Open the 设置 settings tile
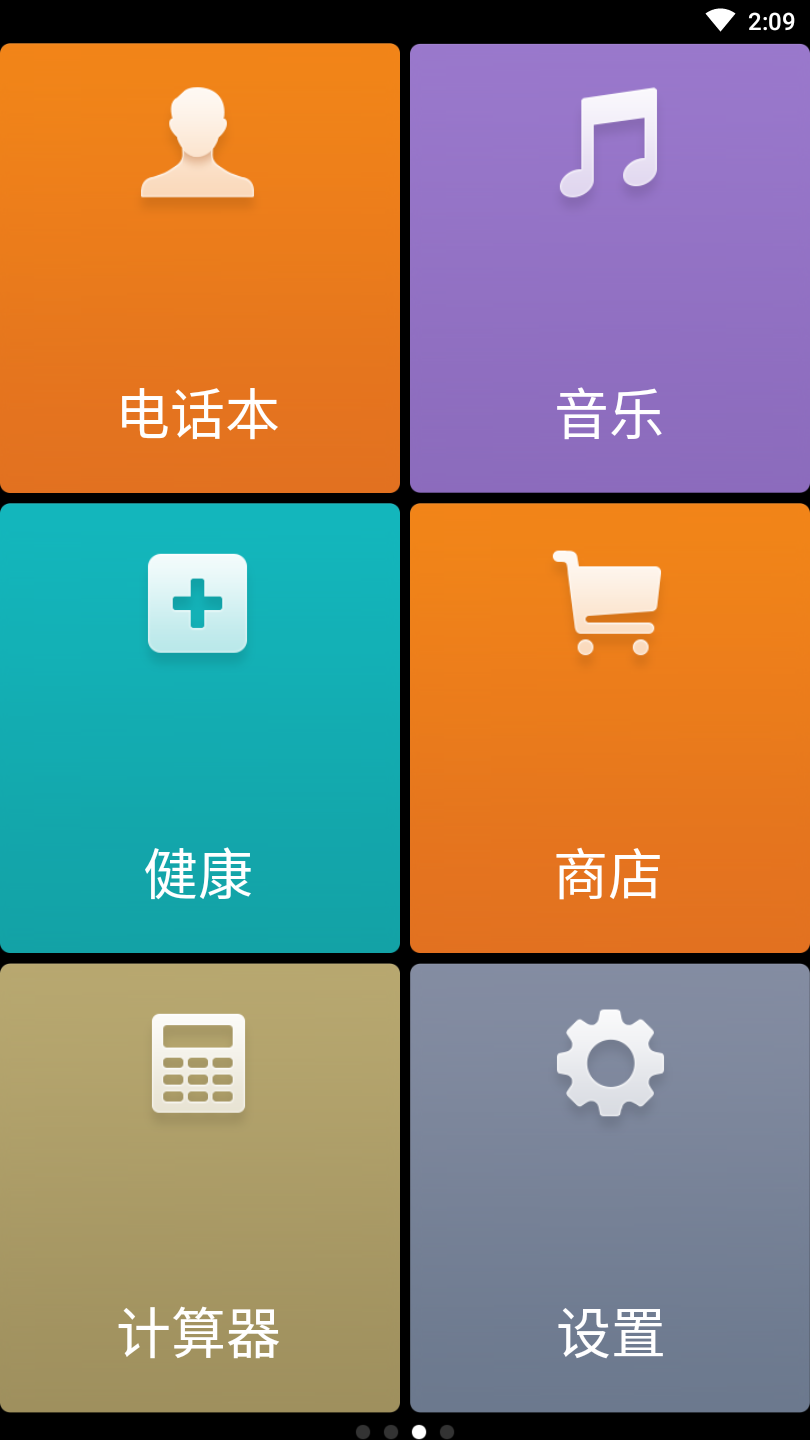The width and height of the screenshot is (810, 1440). (x=609, y=1188)
